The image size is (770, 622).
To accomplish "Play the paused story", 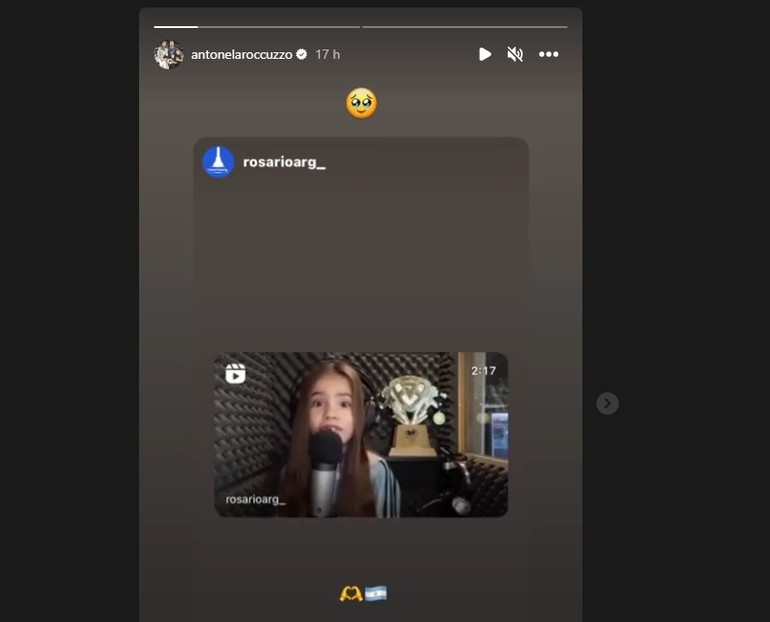I will [x=485, y=54].
